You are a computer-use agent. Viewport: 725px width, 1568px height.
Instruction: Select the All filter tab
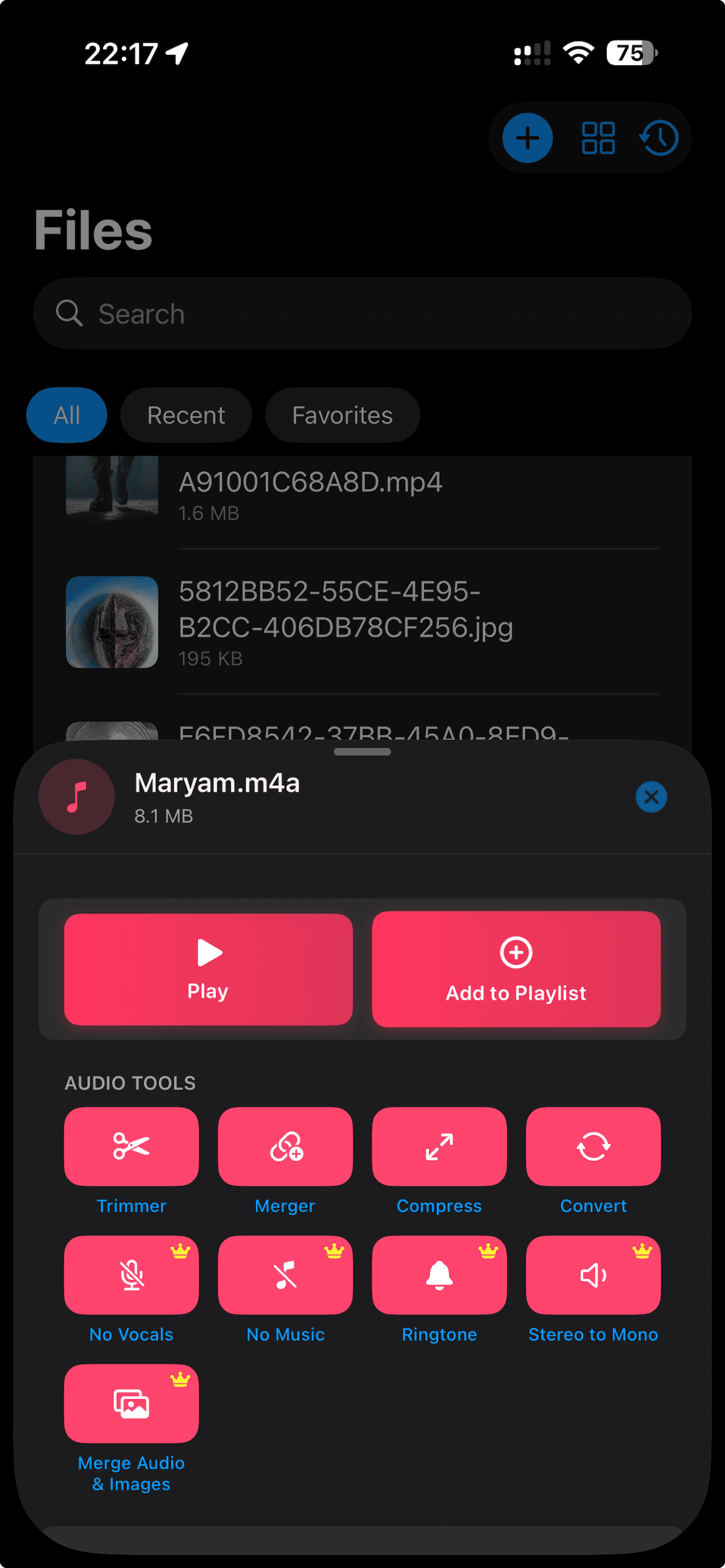67,414
